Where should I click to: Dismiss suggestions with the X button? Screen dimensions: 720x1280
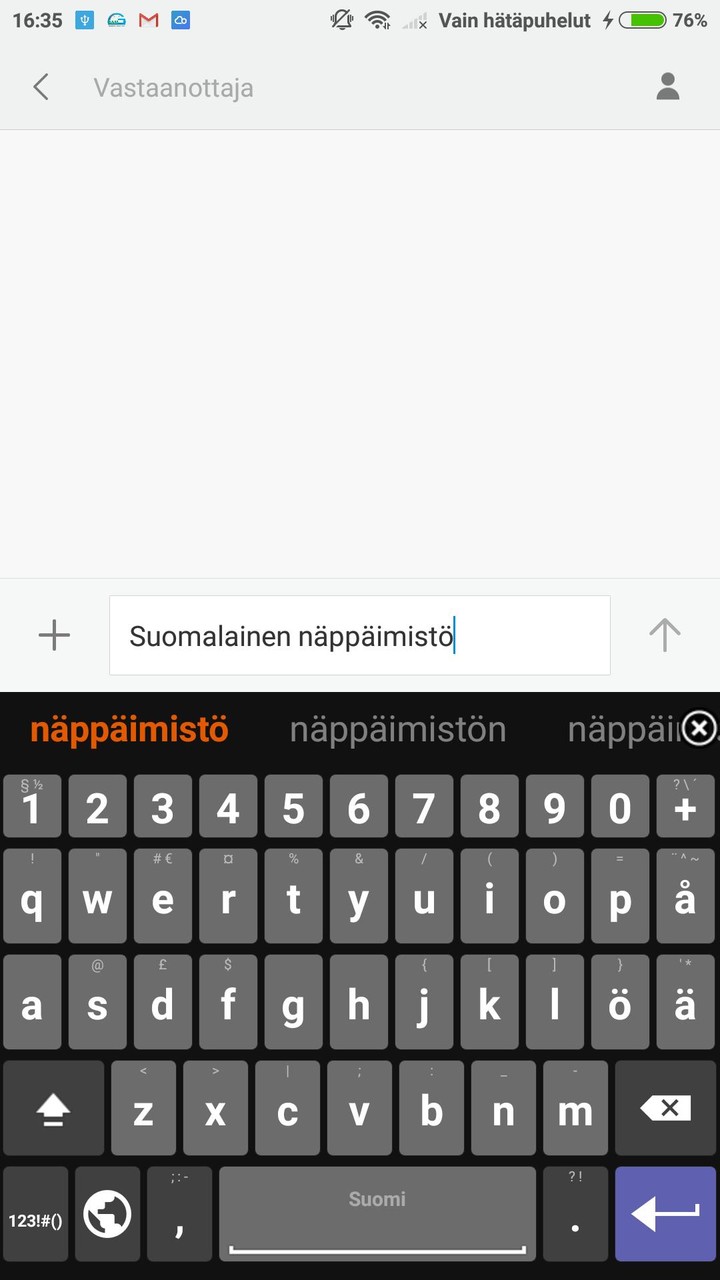[698, 729]
